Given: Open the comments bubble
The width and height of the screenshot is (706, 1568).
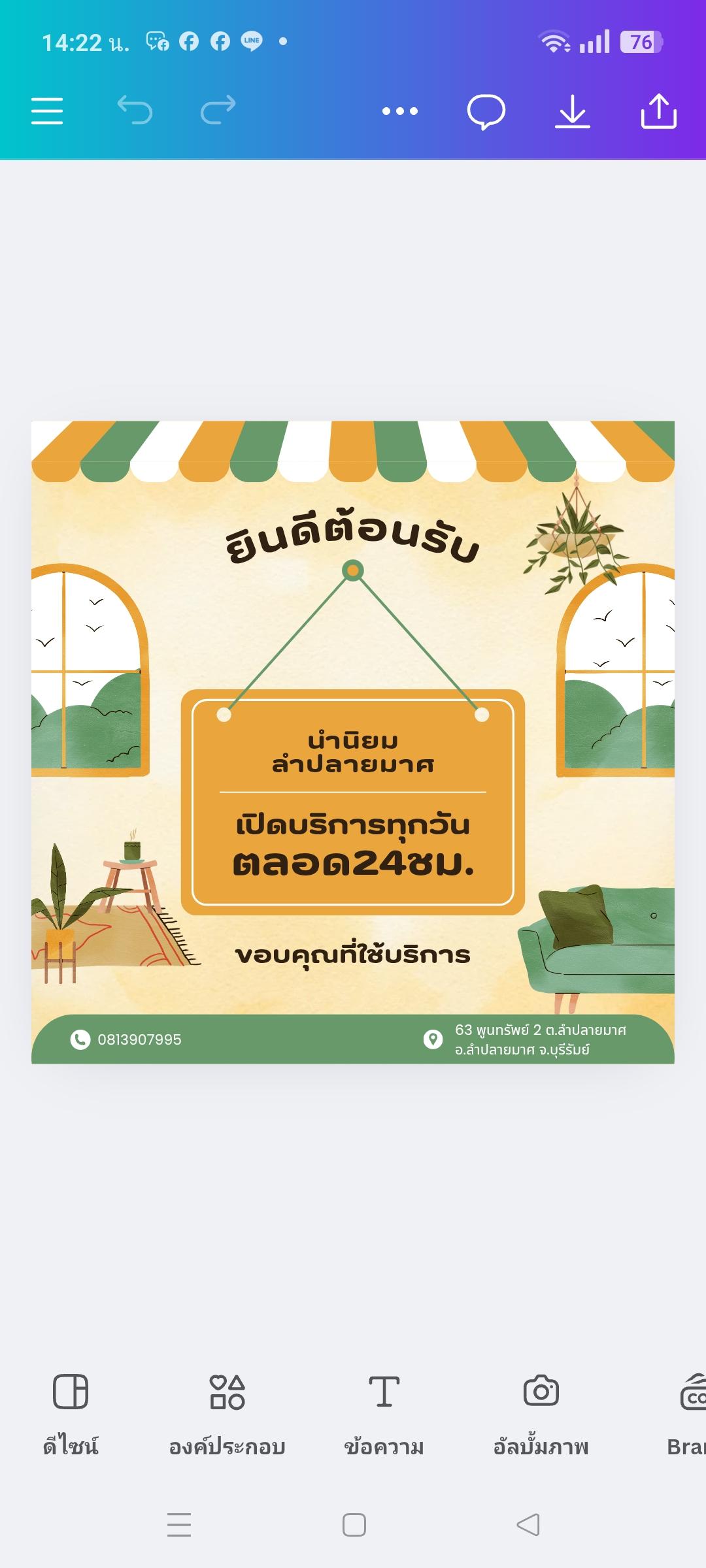Looking at the screenshot, I should point(486,111).
